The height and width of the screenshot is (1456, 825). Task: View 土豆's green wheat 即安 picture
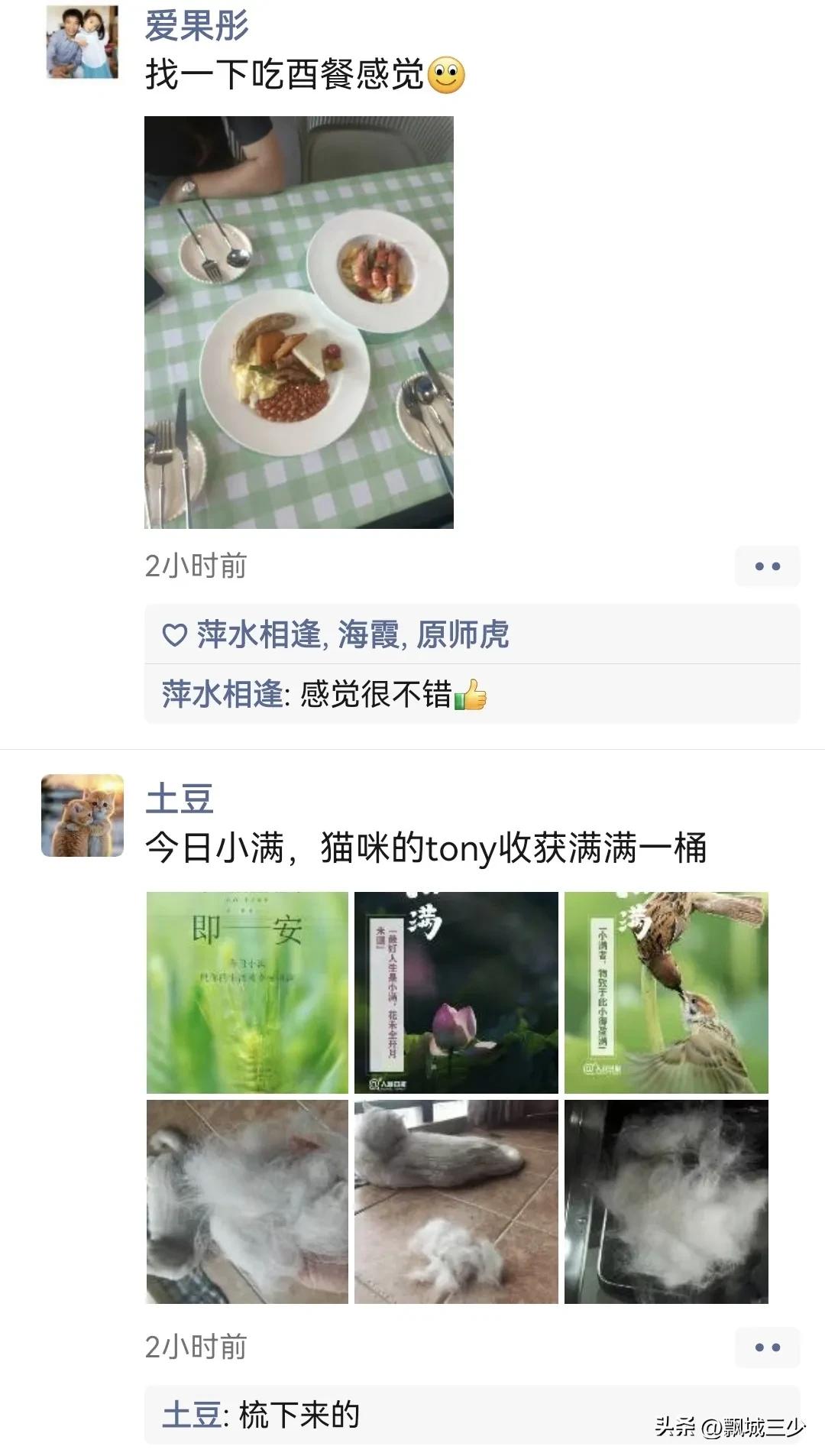247,992
